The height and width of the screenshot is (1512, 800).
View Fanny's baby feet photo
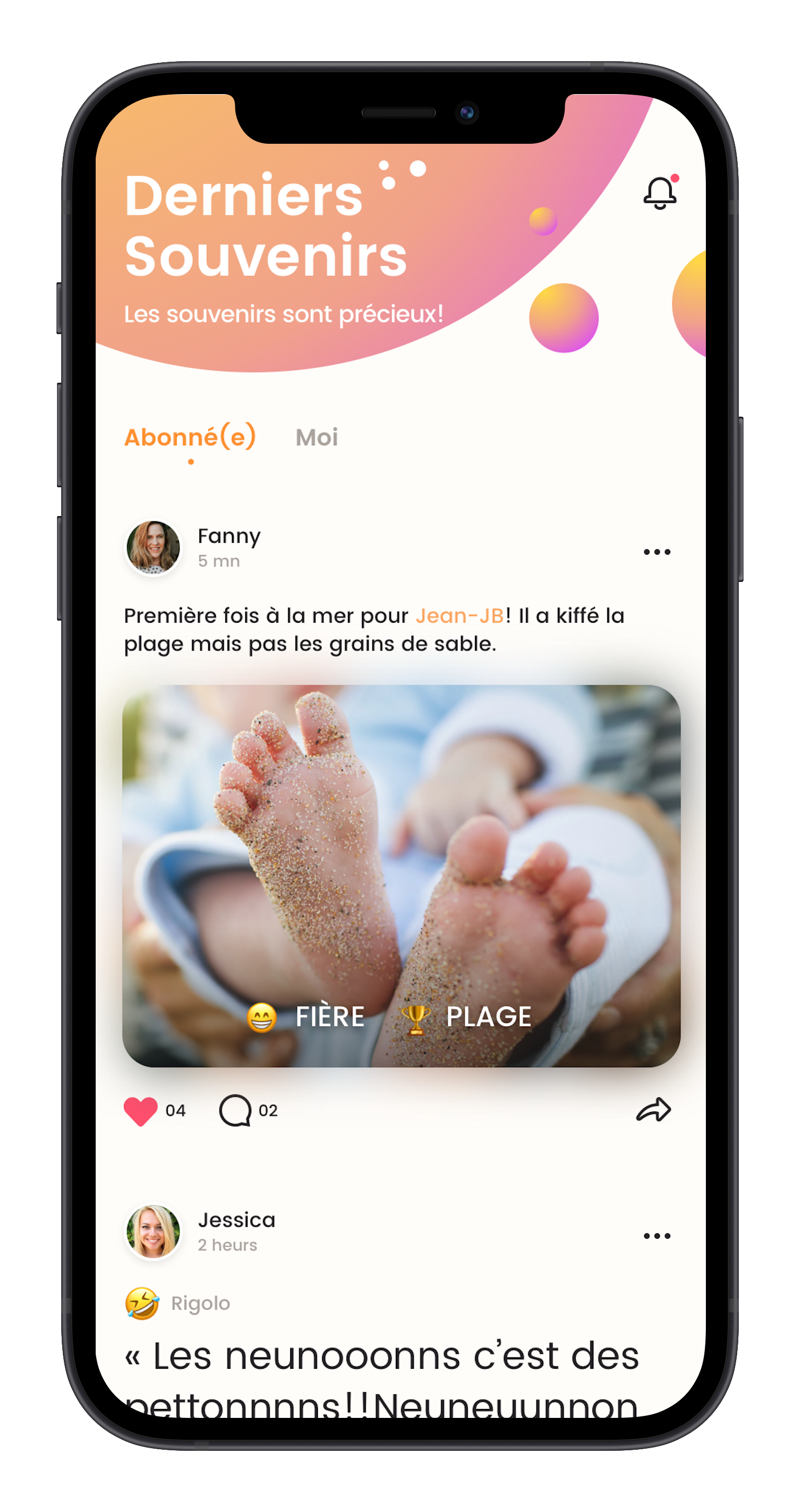click(x=401, y=875)
